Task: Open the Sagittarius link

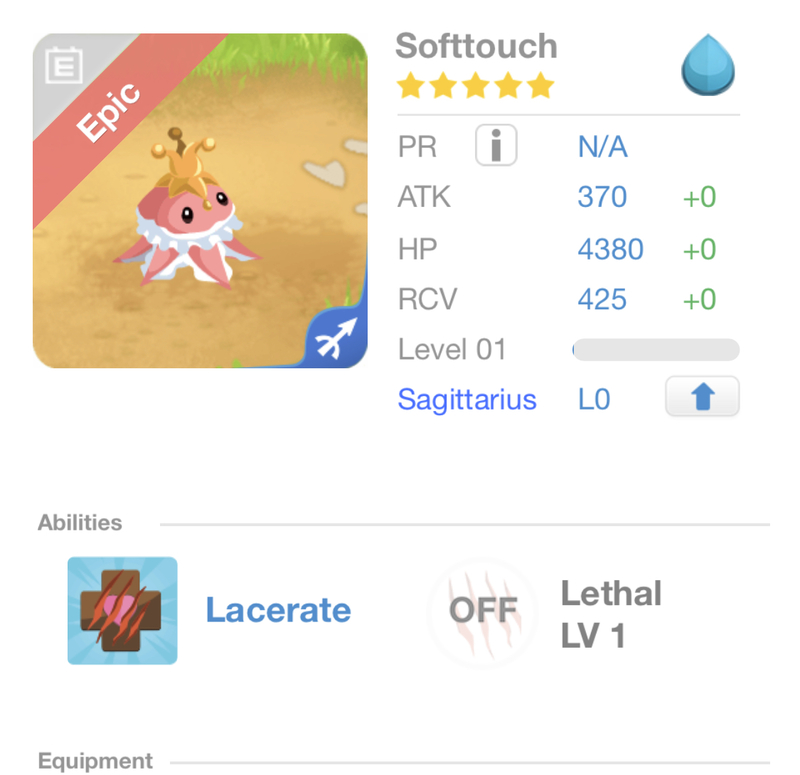Action: click(x=467, y=400)
